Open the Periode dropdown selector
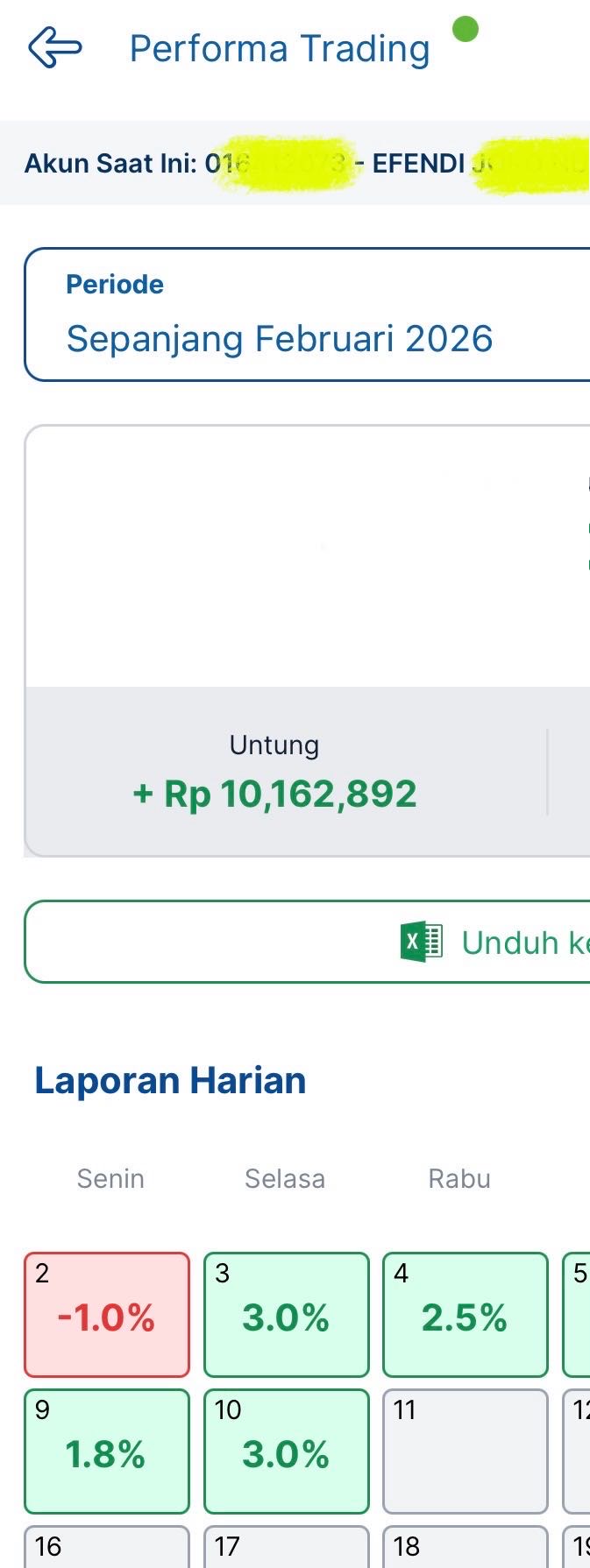 coord(307,315)
